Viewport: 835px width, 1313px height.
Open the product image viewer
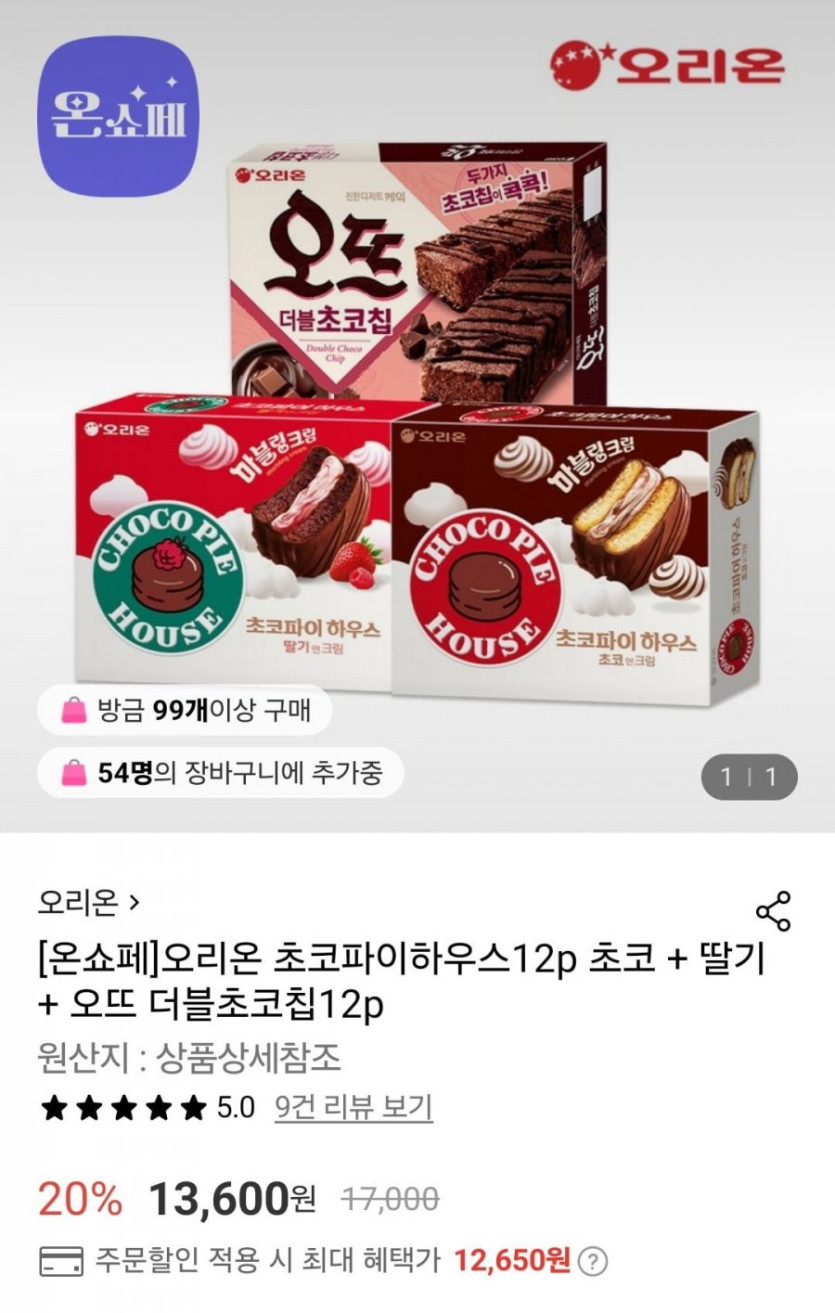(x=417, y=420)
